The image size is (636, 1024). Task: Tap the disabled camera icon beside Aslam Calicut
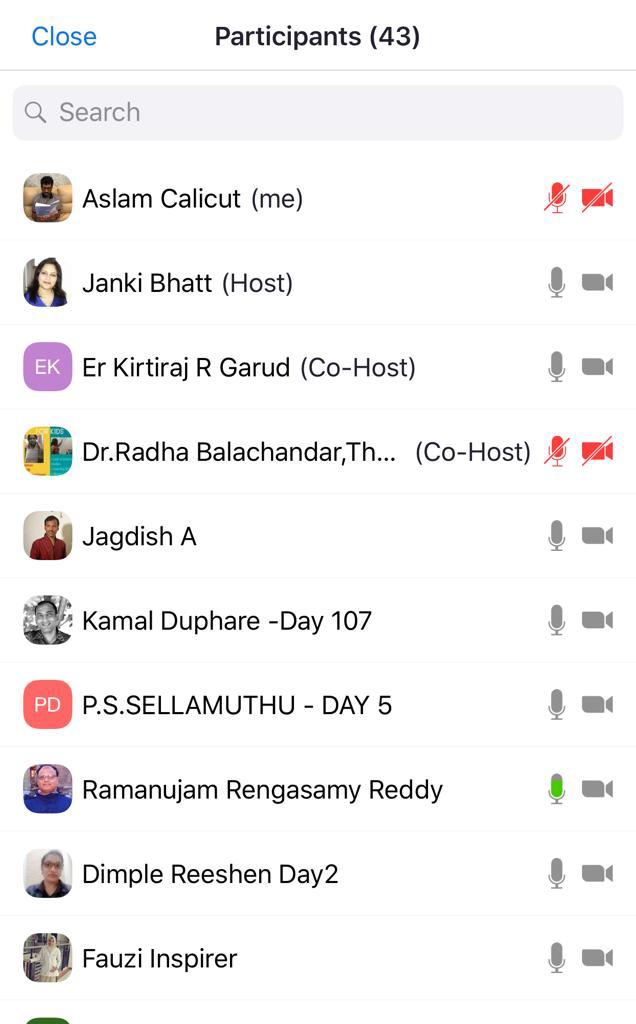(597, 198)
